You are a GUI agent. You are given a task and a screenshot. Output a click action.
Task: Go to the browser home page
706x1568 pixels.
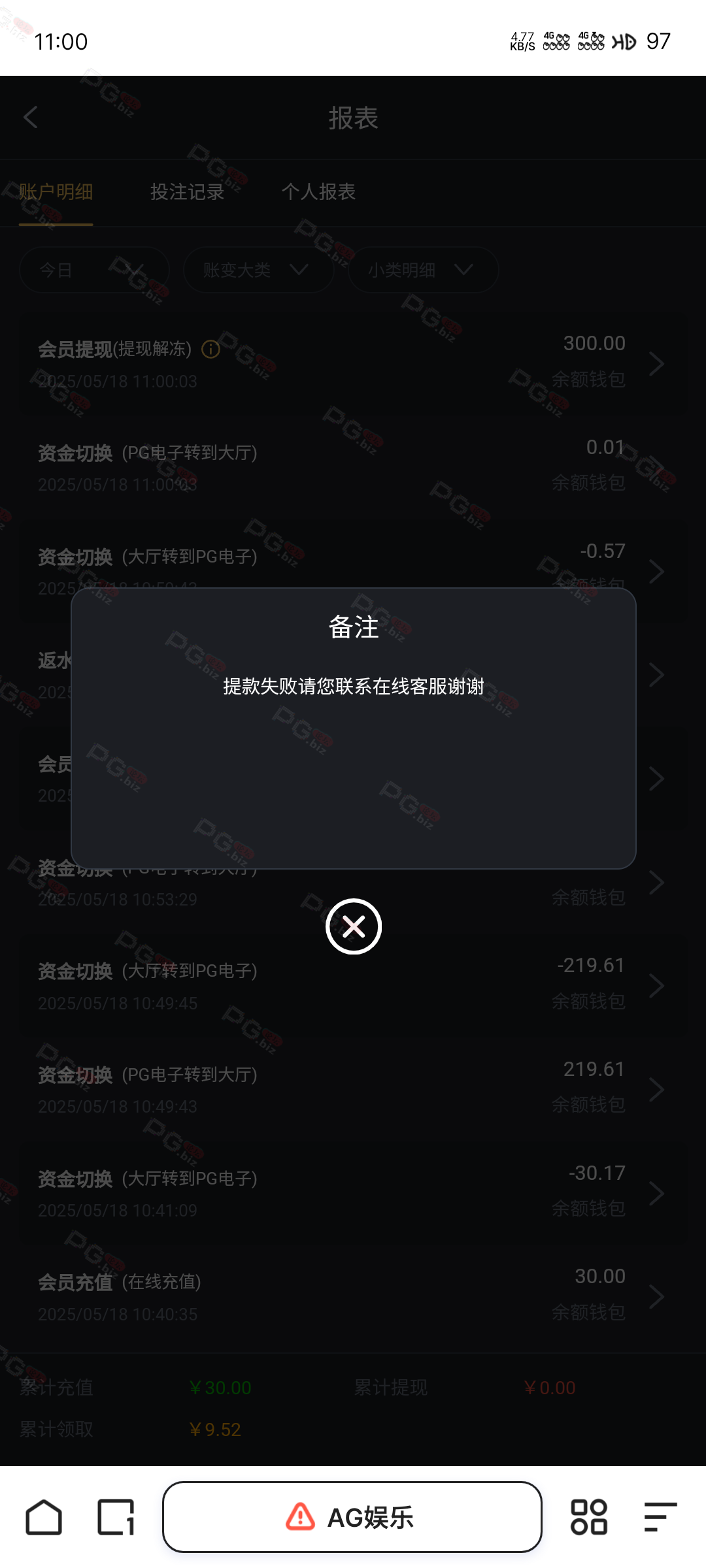44,1516
